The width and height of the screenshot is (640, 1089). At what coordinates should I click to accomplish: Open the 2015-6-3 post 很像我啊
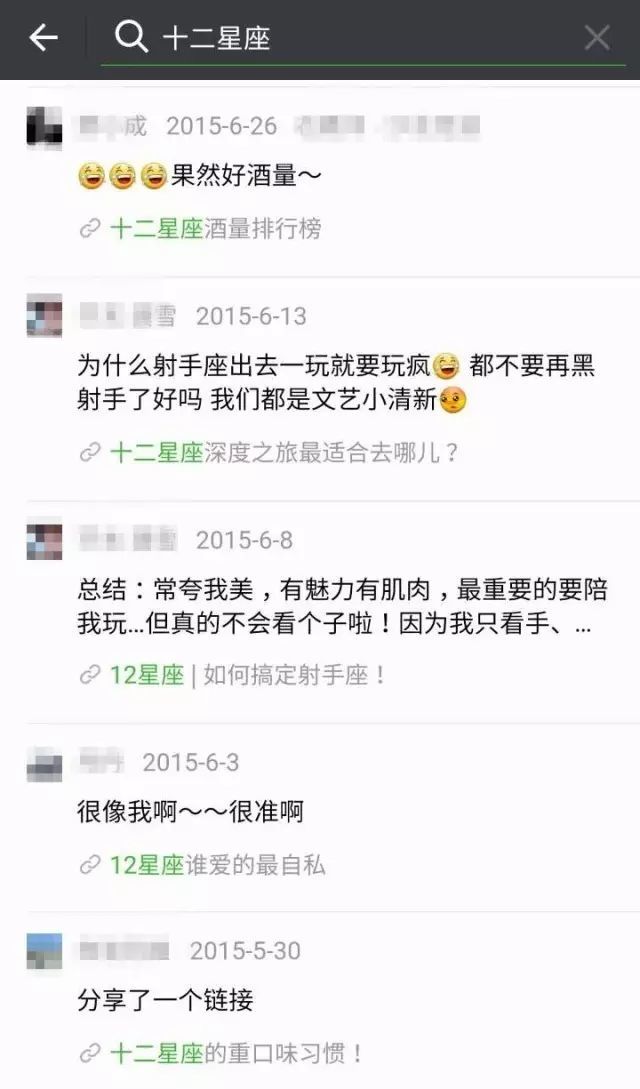pyautogui.click(x=190, y=812)
